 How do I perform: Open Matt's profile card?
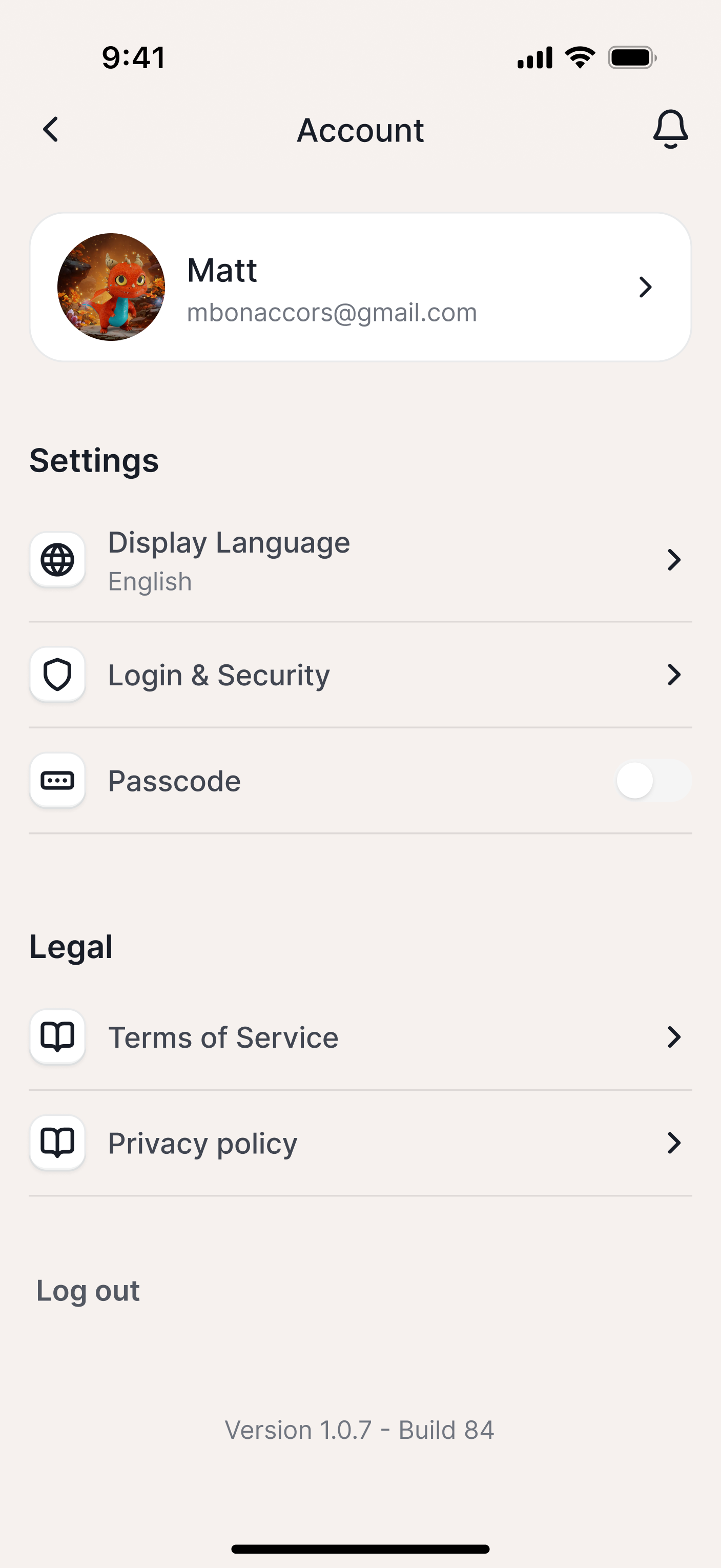pyautogui.click(x=360, y=287)
